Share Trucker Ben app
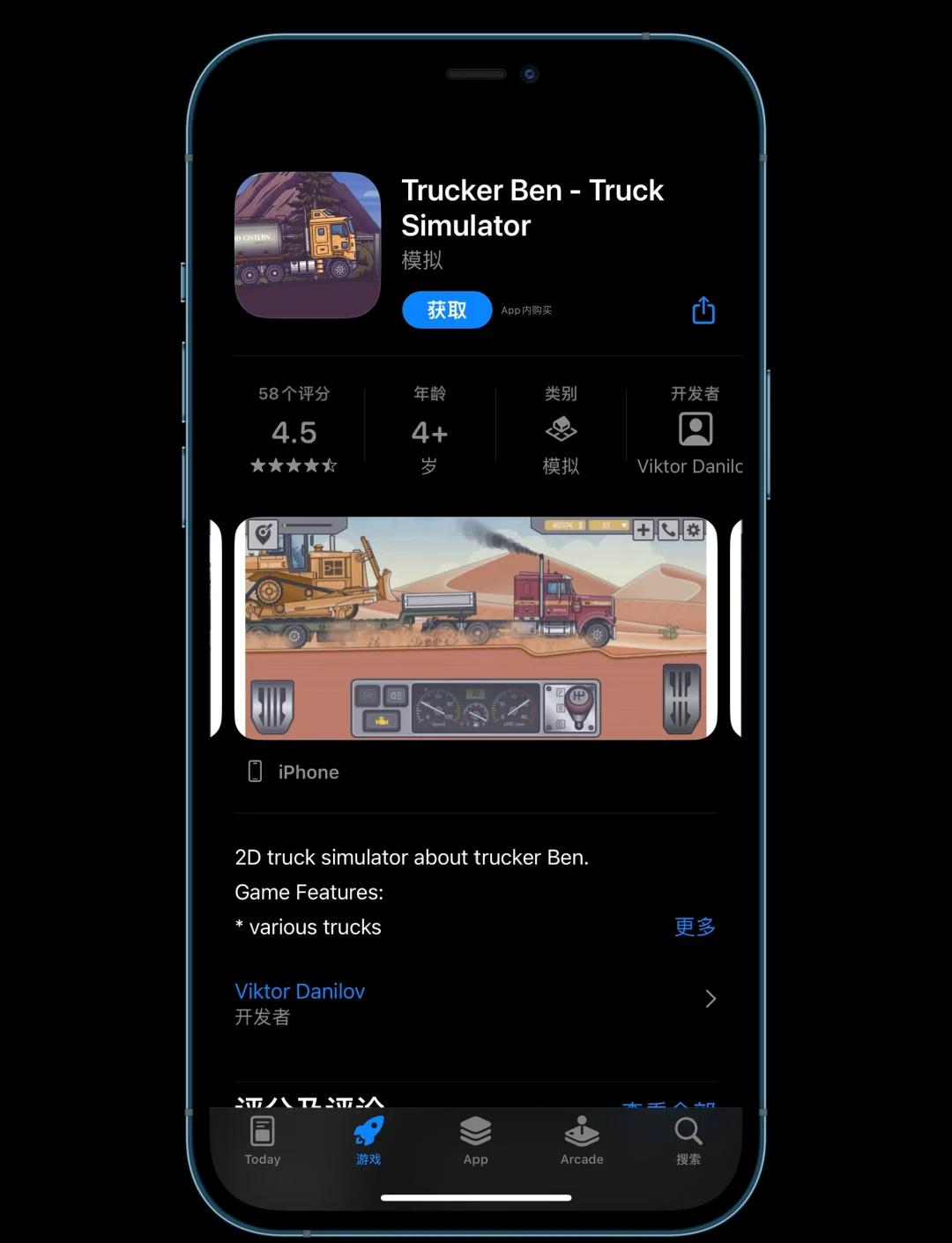Viewport: 952px width, 1243px height. (703, 310)
